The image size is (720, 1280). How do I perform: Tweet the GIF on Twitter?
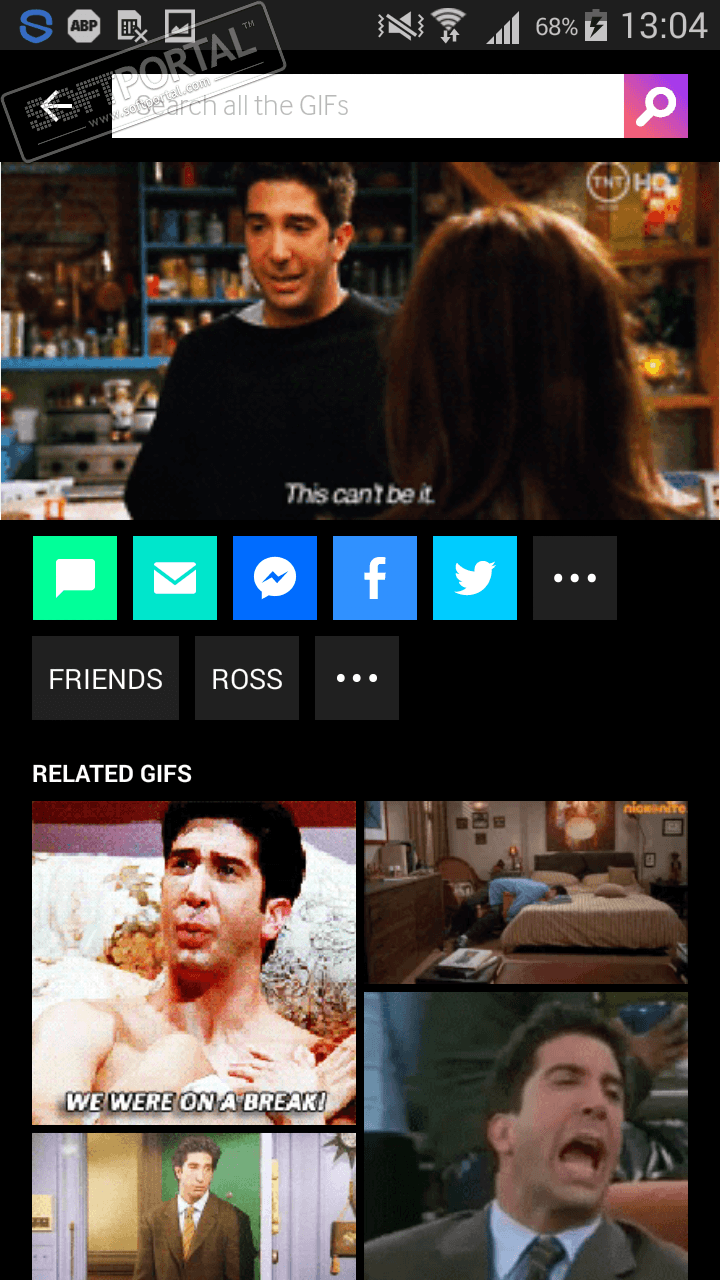(475, 578)
